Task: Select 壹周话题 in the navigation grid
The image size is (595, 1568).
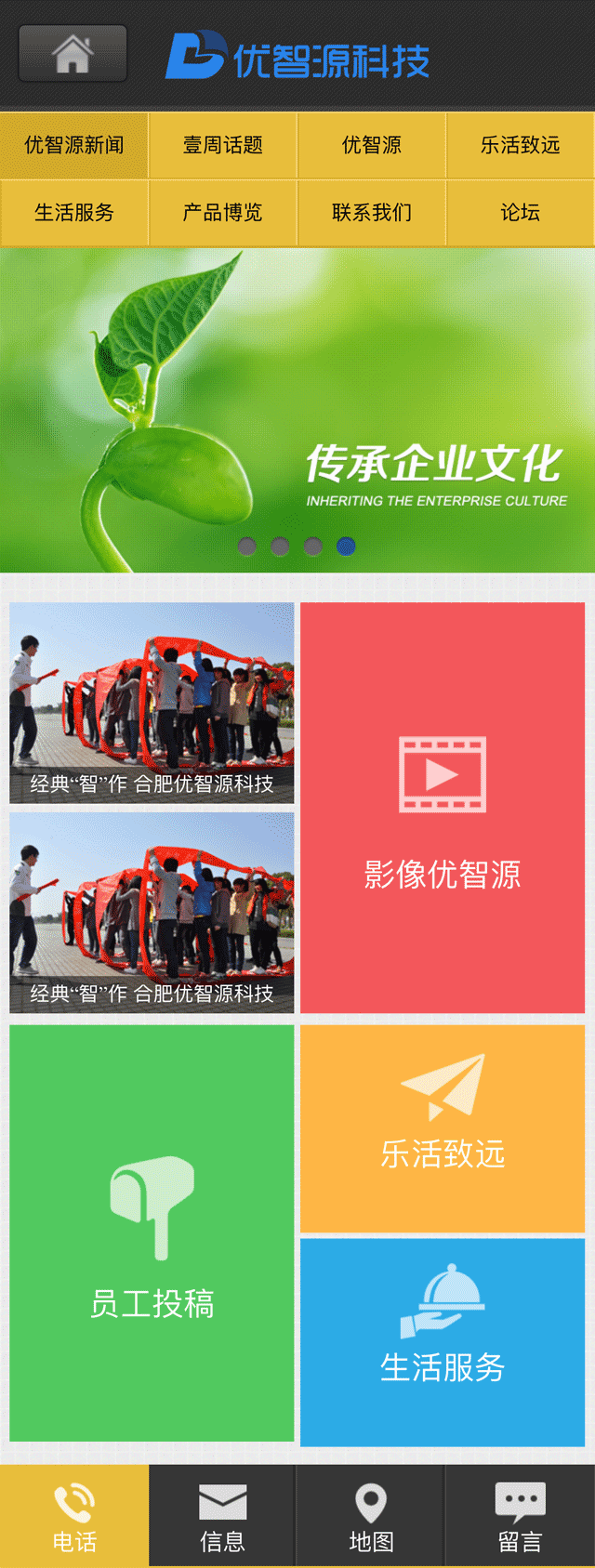Action: [223, 145]
